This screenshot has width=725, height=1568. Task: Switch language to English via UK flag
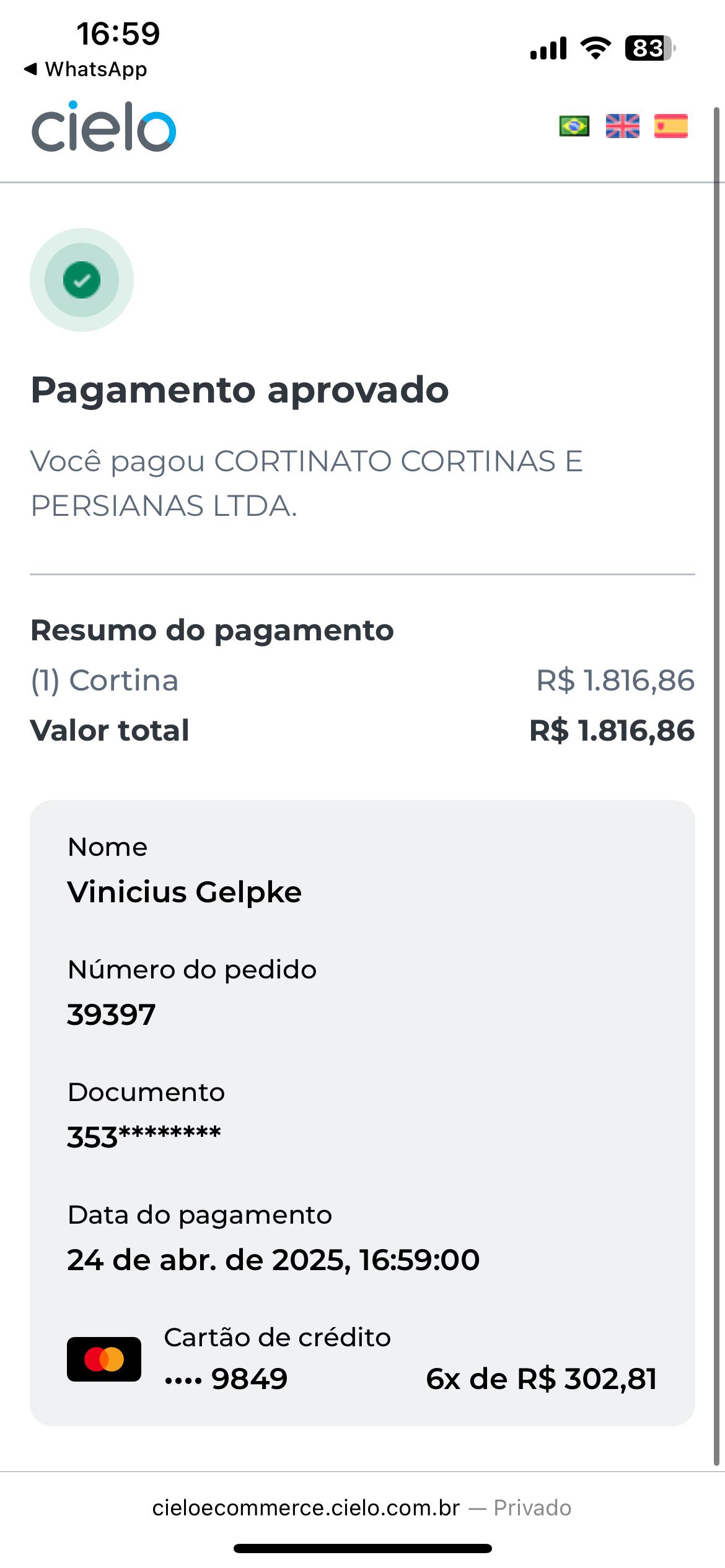pyautogui.click(x=622, y=126)
